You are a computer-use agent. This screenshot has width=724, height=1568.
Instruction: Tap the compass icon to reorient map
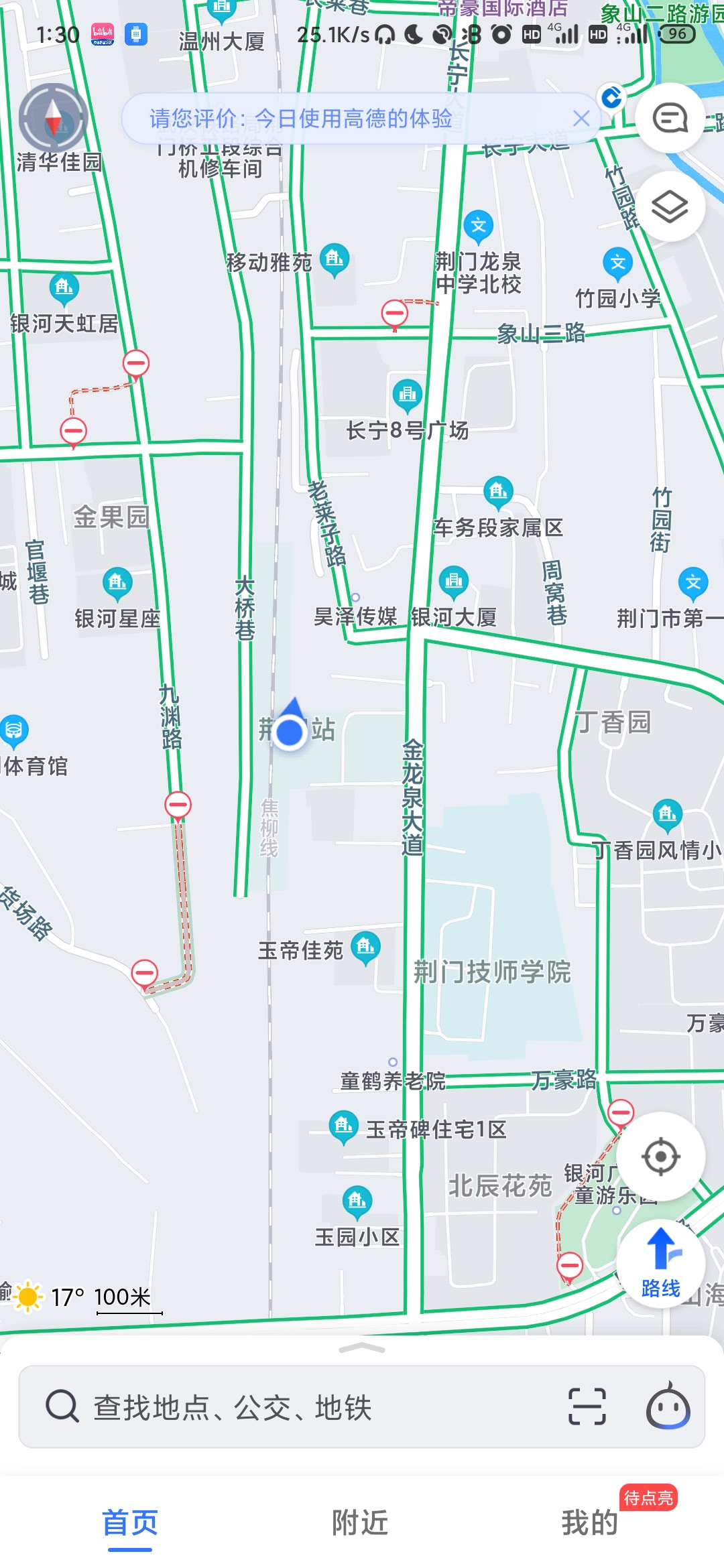[x=53, y=118]
